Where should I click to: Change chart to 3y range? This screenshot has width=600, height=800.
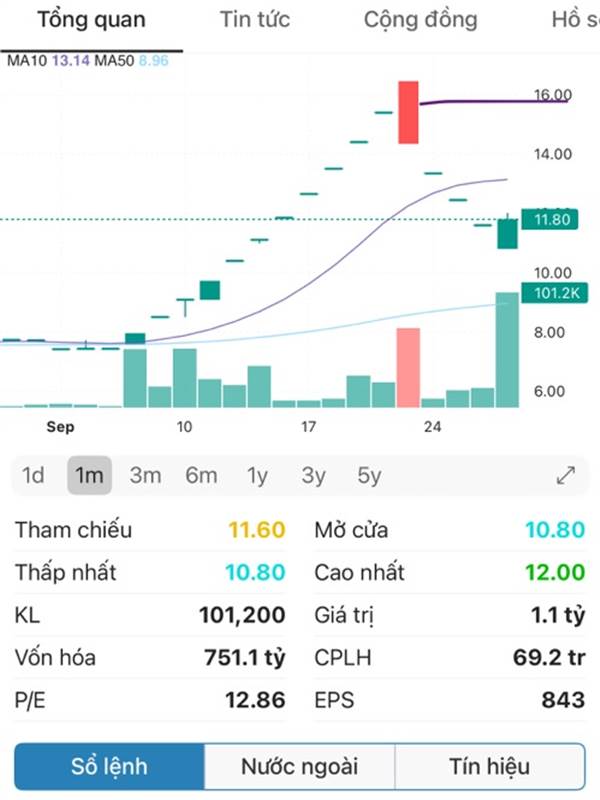click(x=313, y=476)
